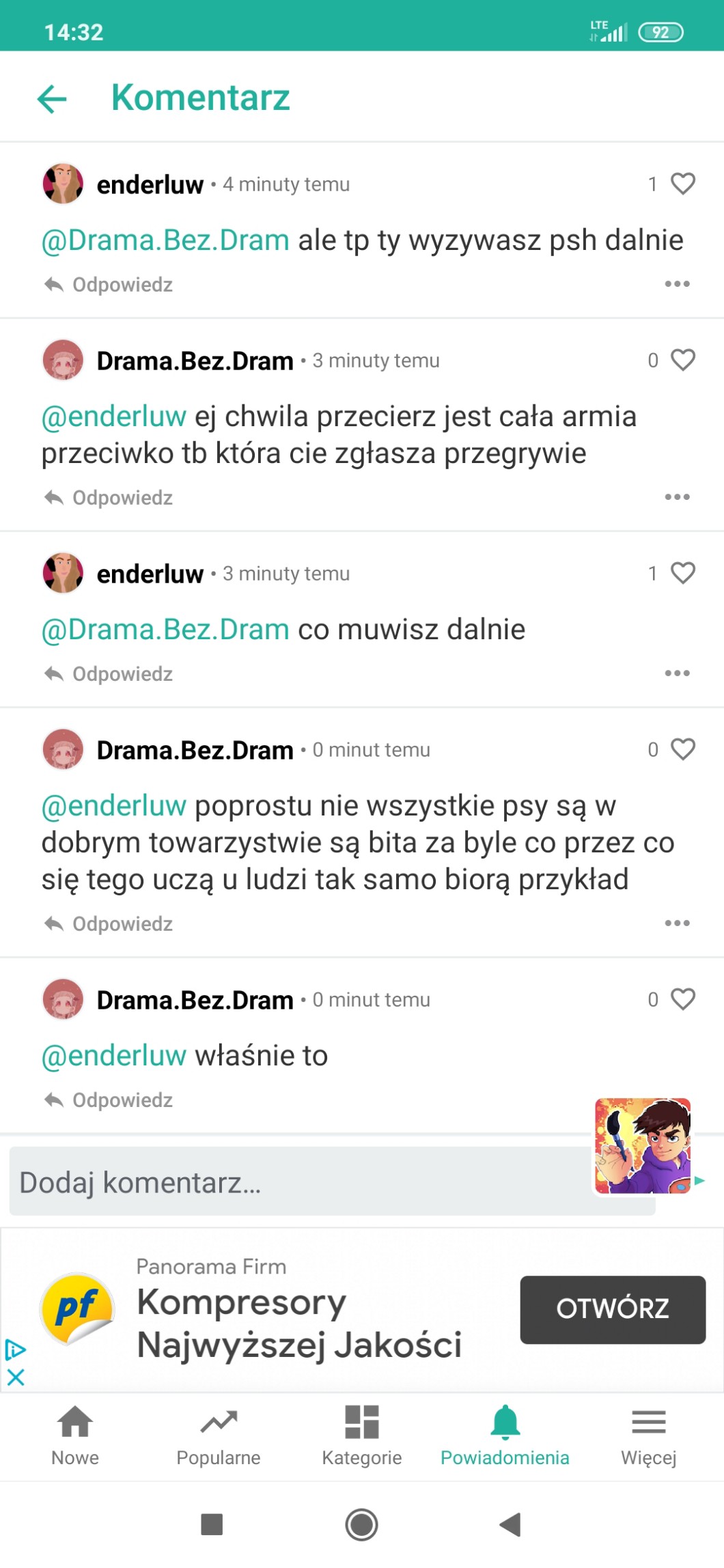Like enderluw's 'co muwisz dalnie' comment
Image resolution: width=724 pixels, height=1568 pixels.
(x=682, y=573)
